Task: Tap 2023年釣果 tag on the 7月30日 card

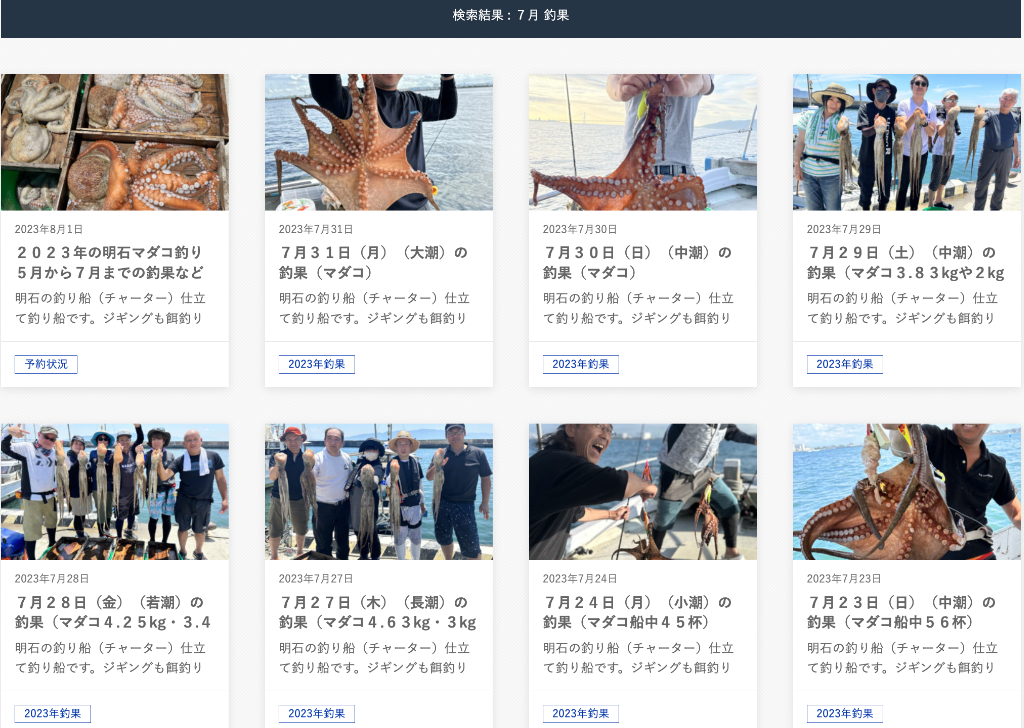Action: 580,364
